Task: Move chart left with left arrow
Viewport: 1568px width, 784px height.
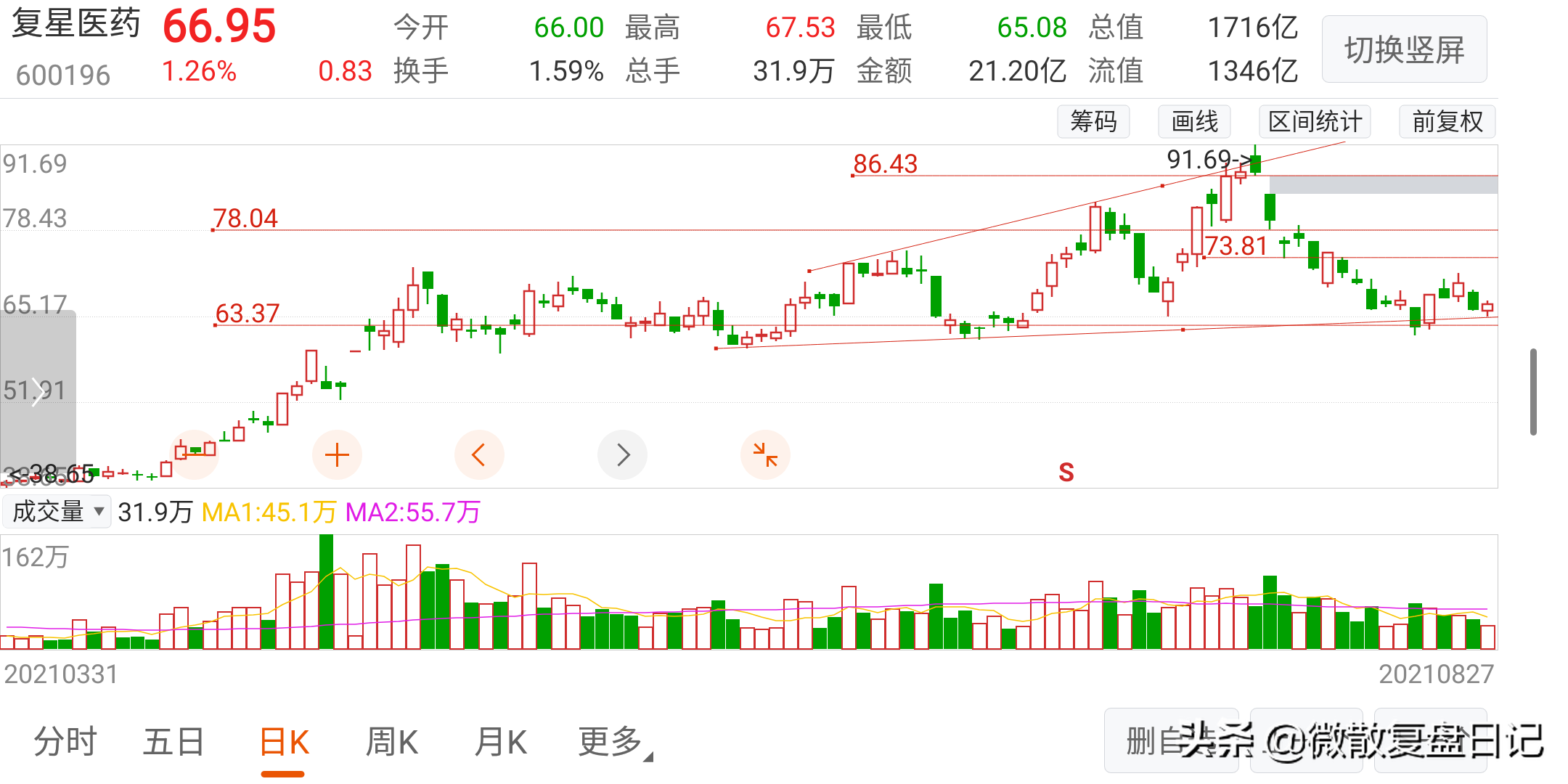Action: (x=478, y=455)
